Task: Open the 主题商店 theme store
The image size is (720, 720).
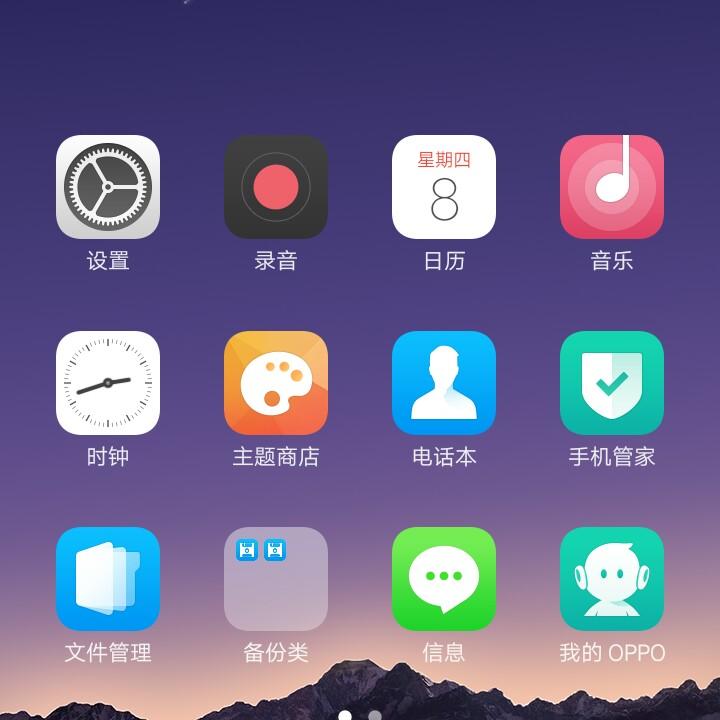Action: click(x=276, y=383)
